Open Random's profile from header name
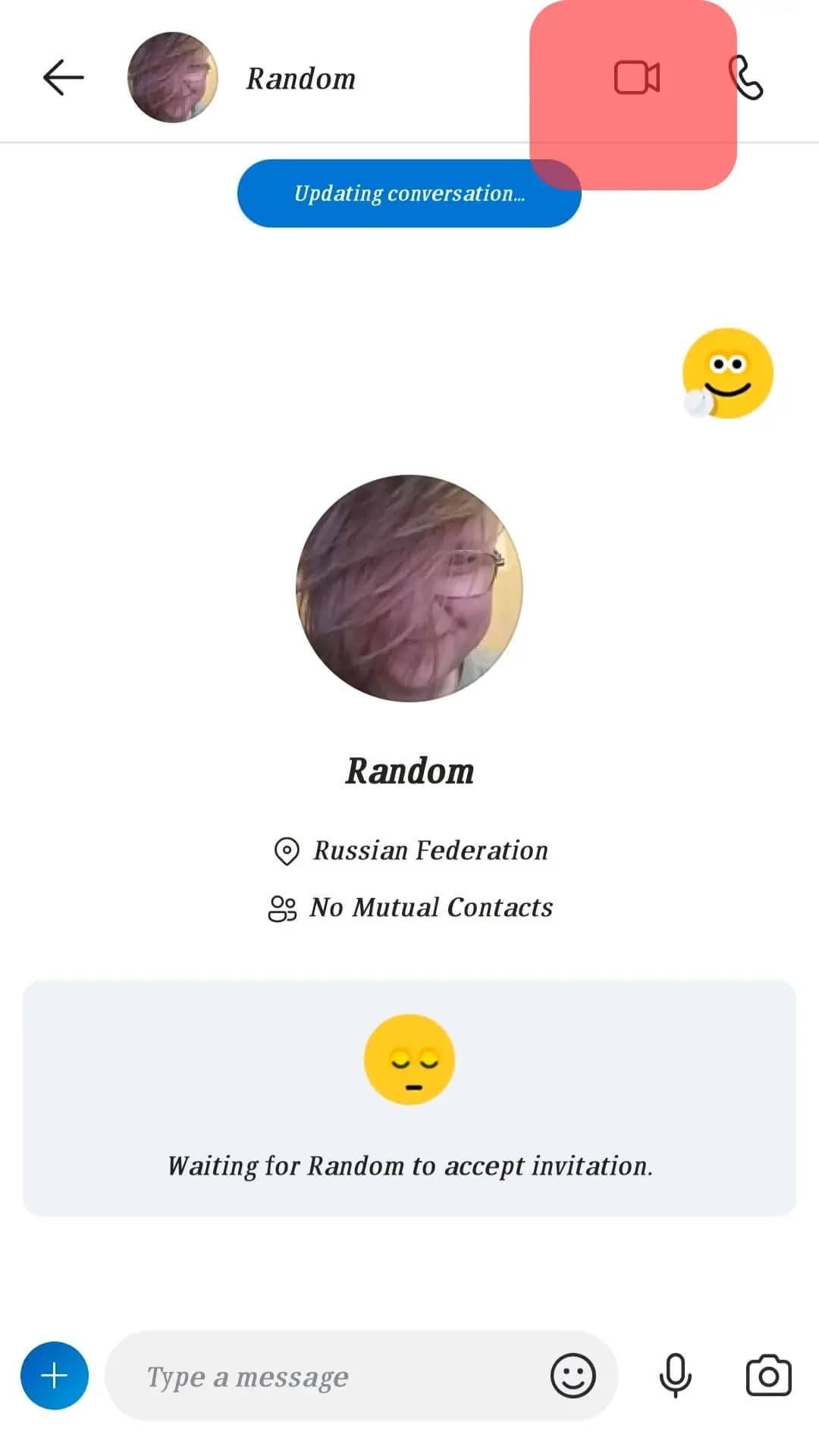 click(x=301, y=79)
